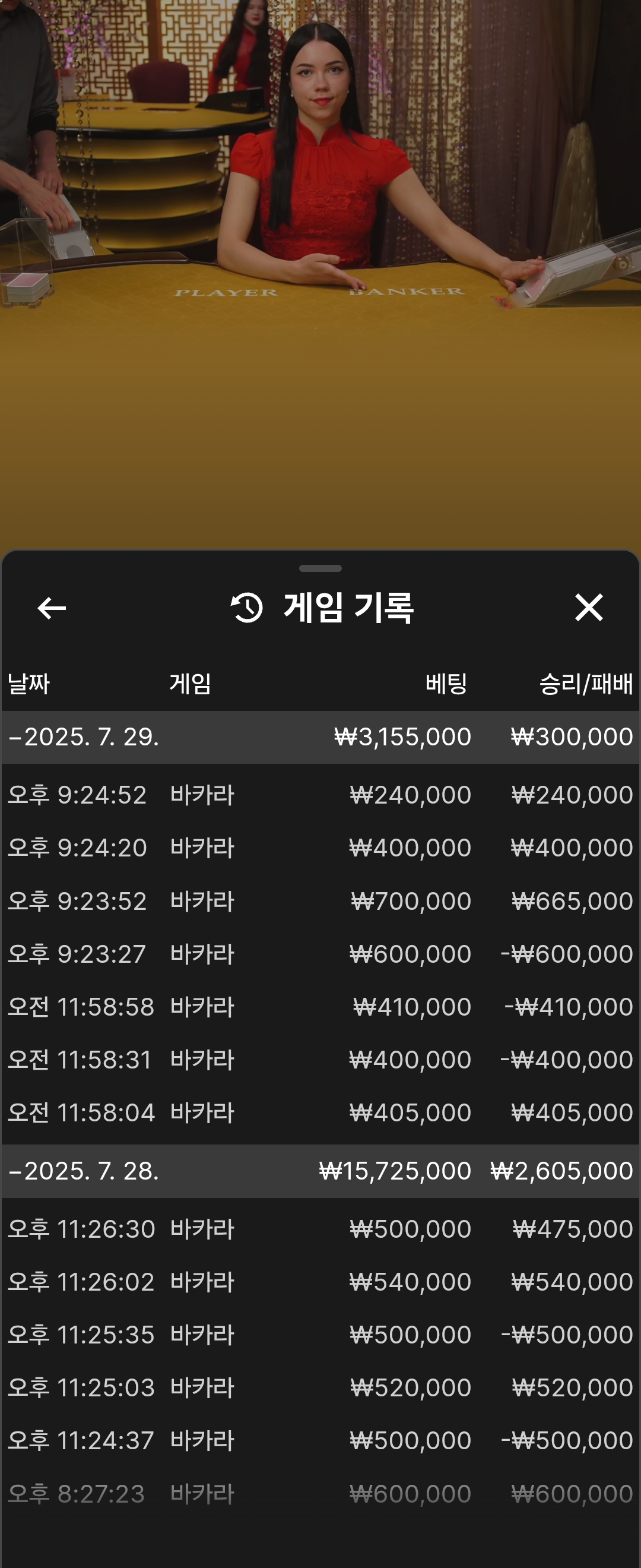The image size is (641, 1568).
Task: Open the 오후 11:26:30 바카라 record
Action: click(320, 1229)
